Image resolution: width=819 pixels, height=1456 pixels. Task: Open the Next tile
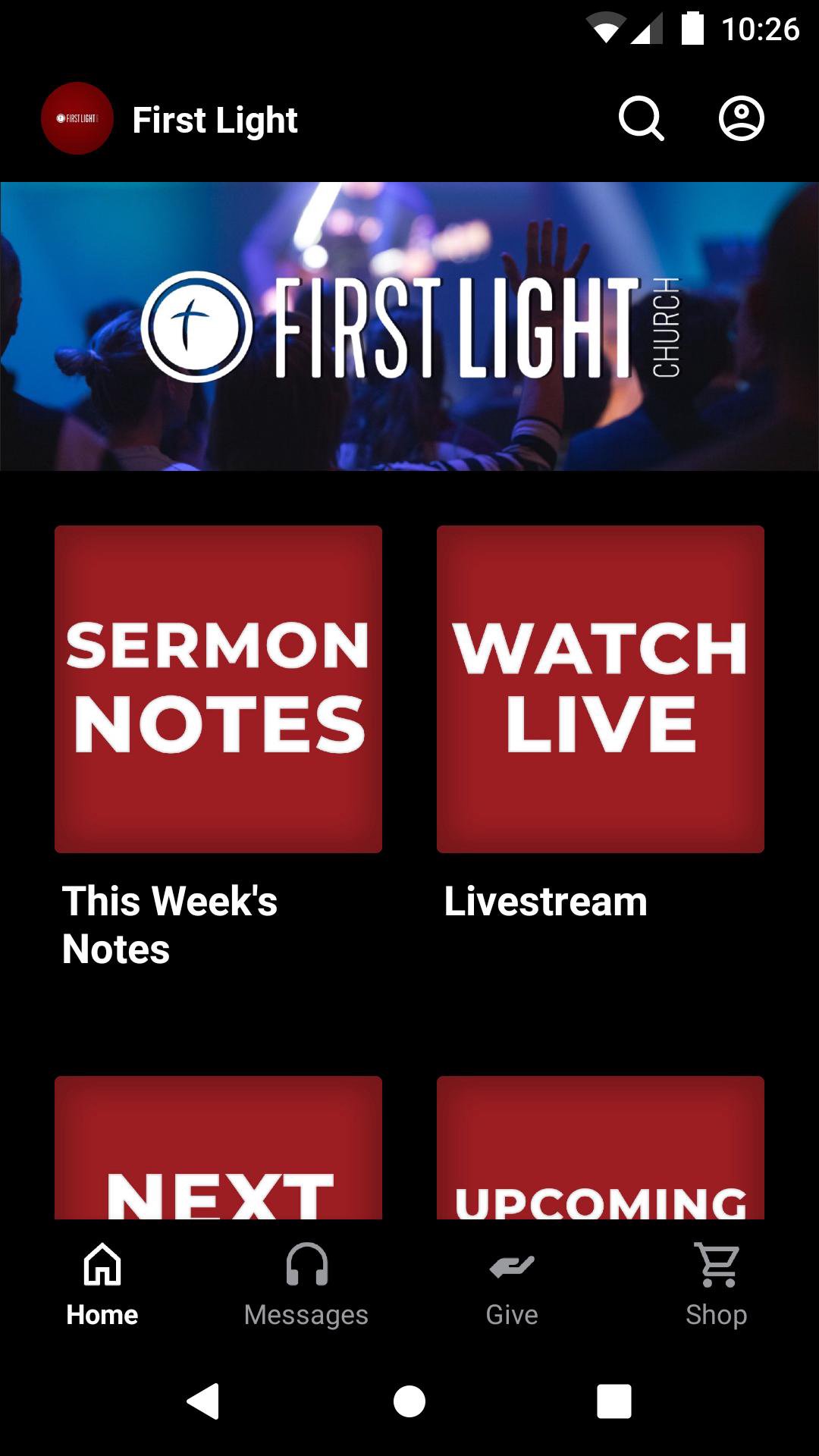pos(218,1149)
